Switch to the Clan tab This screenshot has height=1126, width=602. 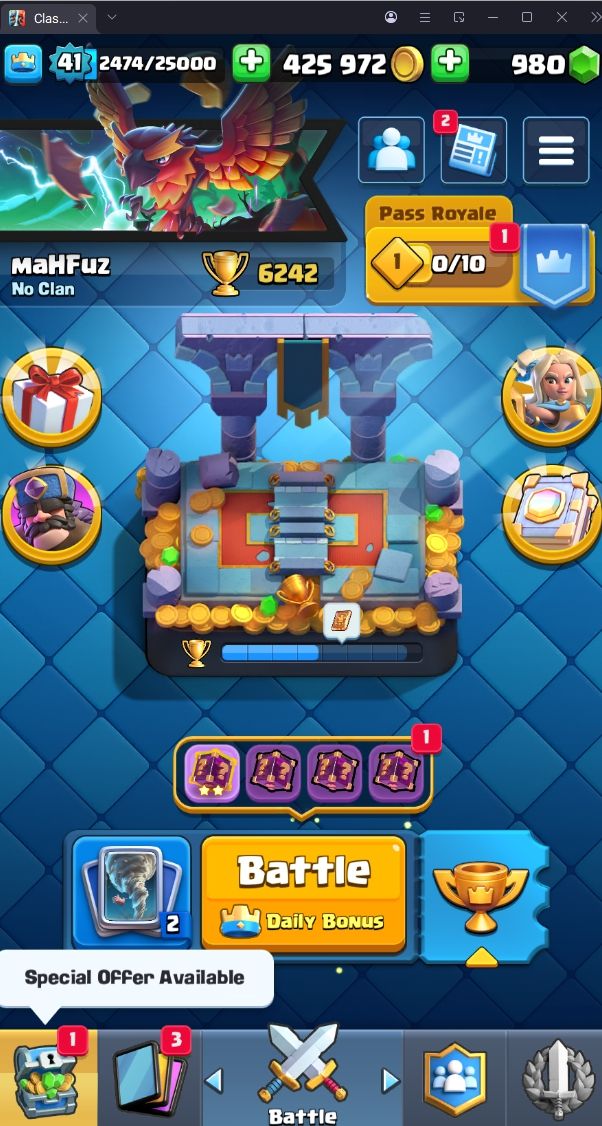point(454,1078)
